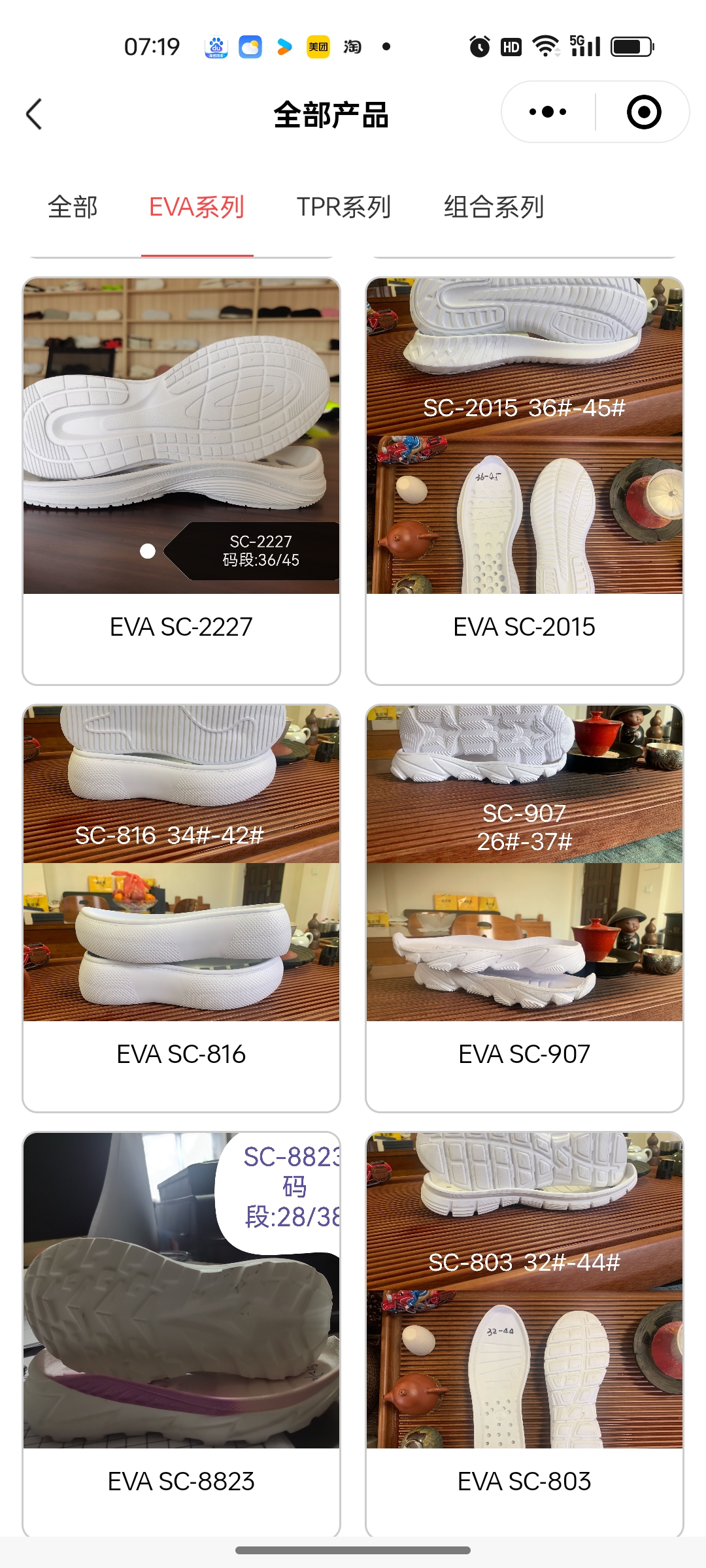Switch to the 全部 tab
The height and width of the screenshot is (1568, 706).
(x=73, y=207)
